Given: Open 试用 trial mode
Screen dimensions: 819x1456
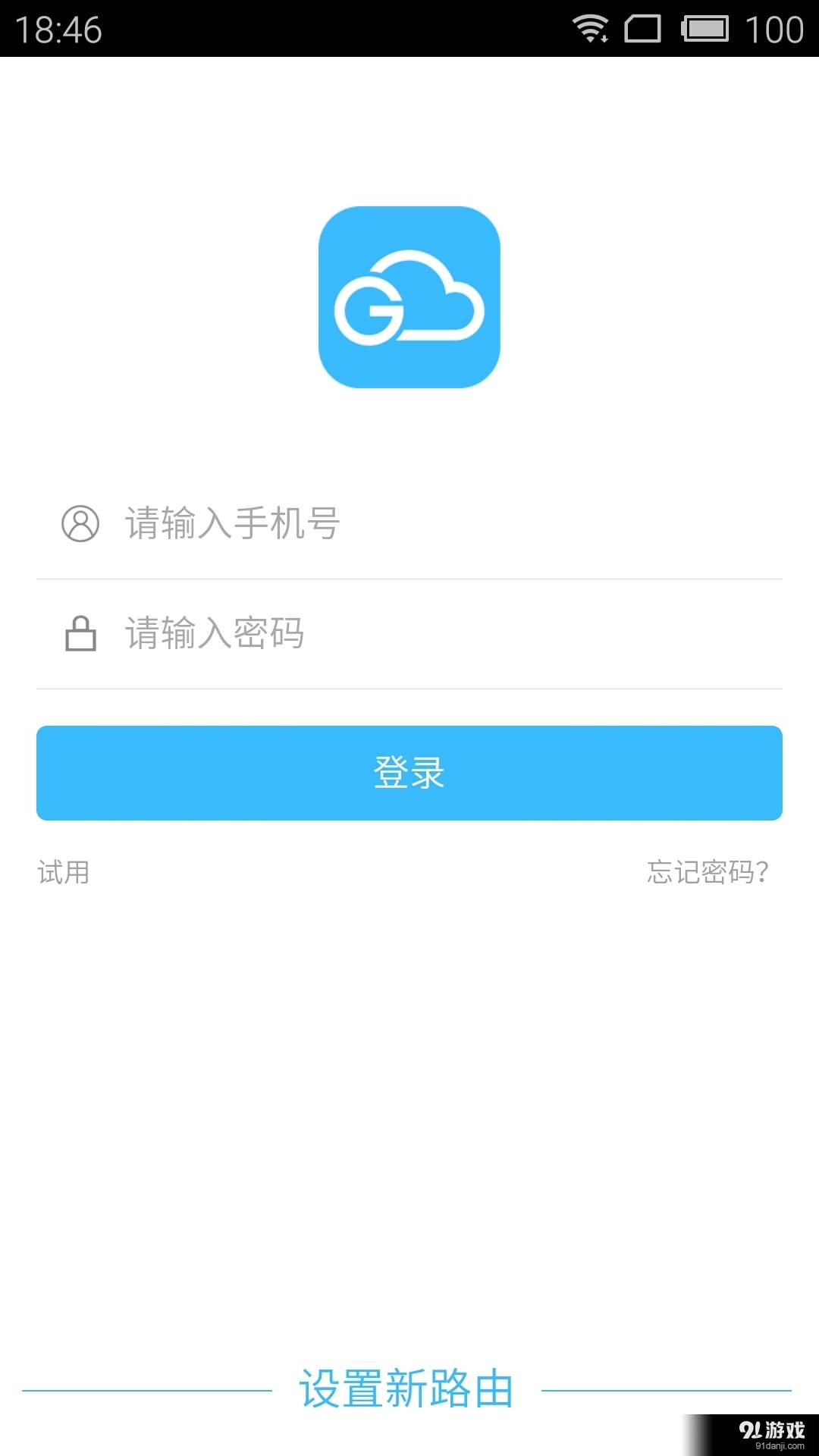Looking at the screenshot, I should point(64,872).
